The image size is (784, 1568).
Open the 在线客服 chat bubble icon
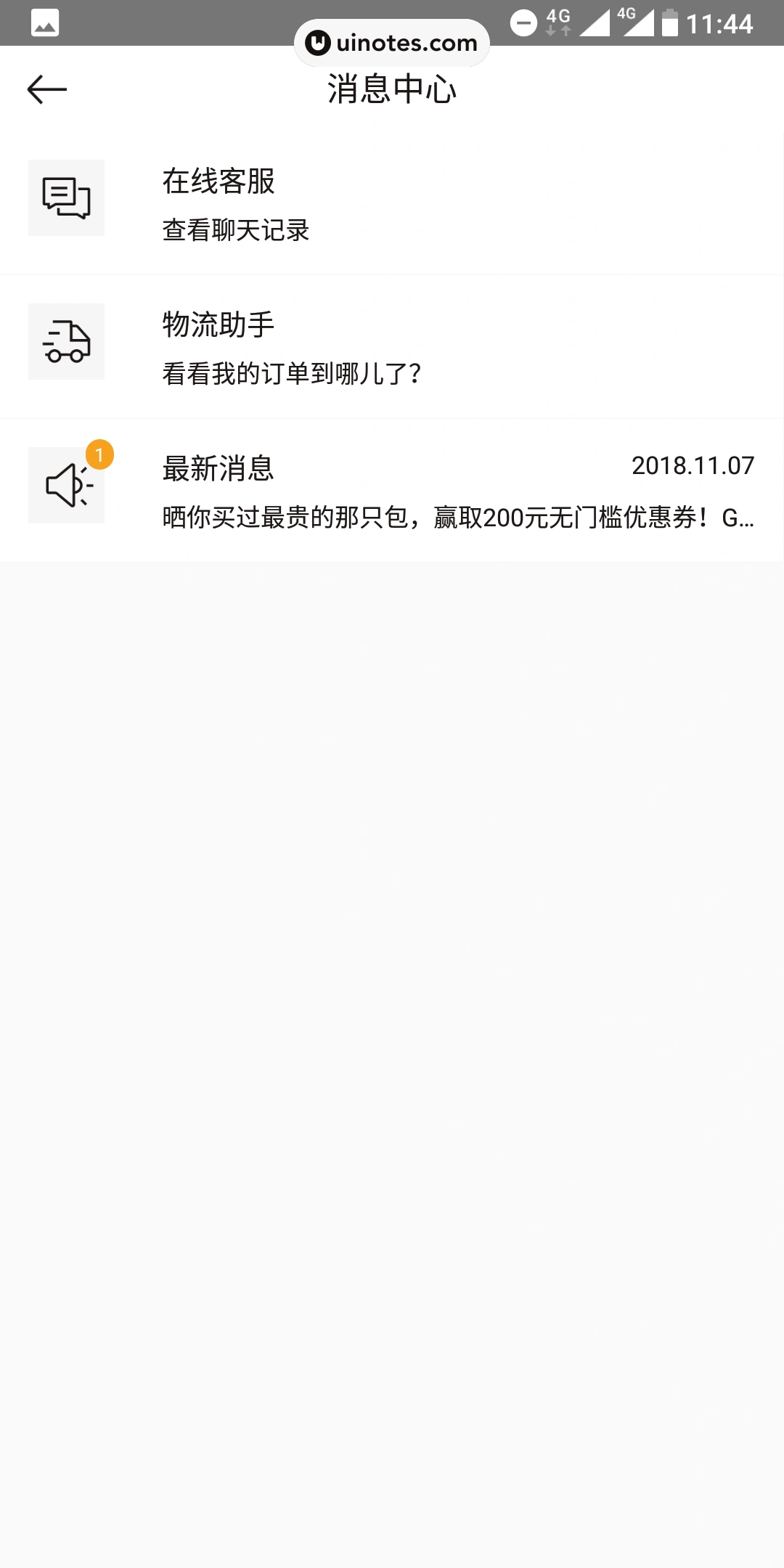point(66,197)
